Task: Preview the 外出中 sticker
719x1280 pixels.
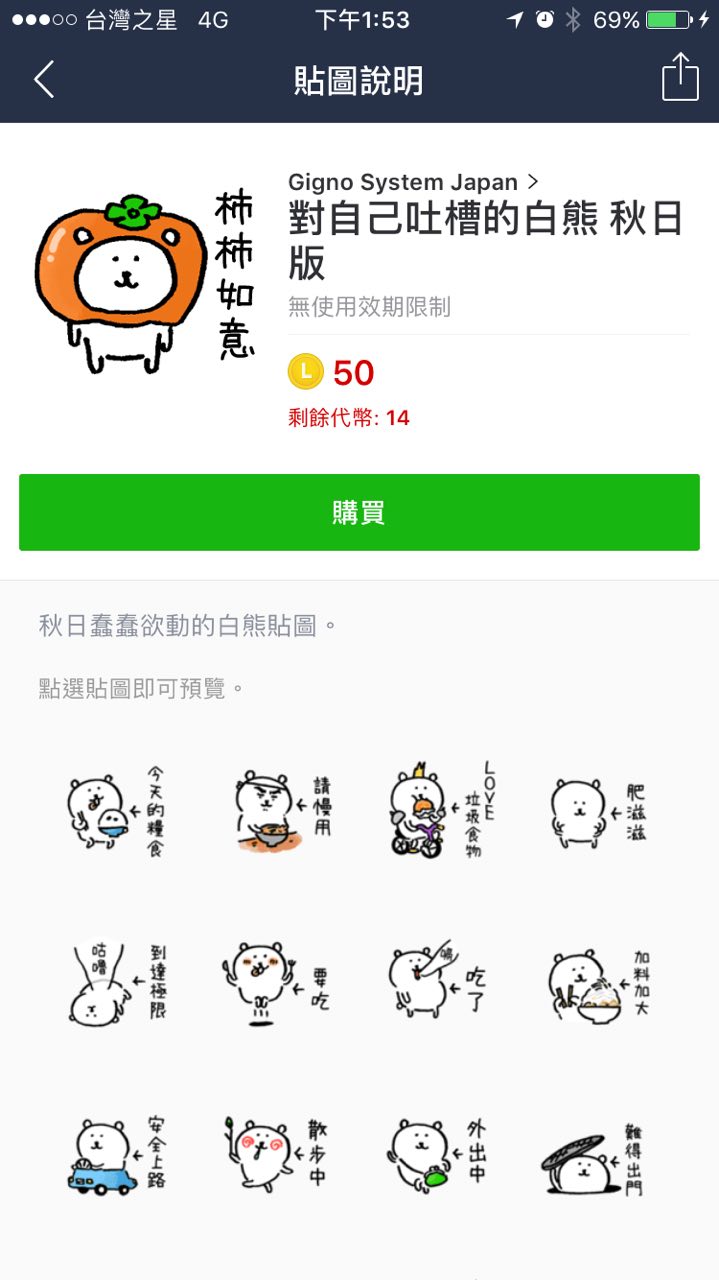Action: click(440, 1152)
